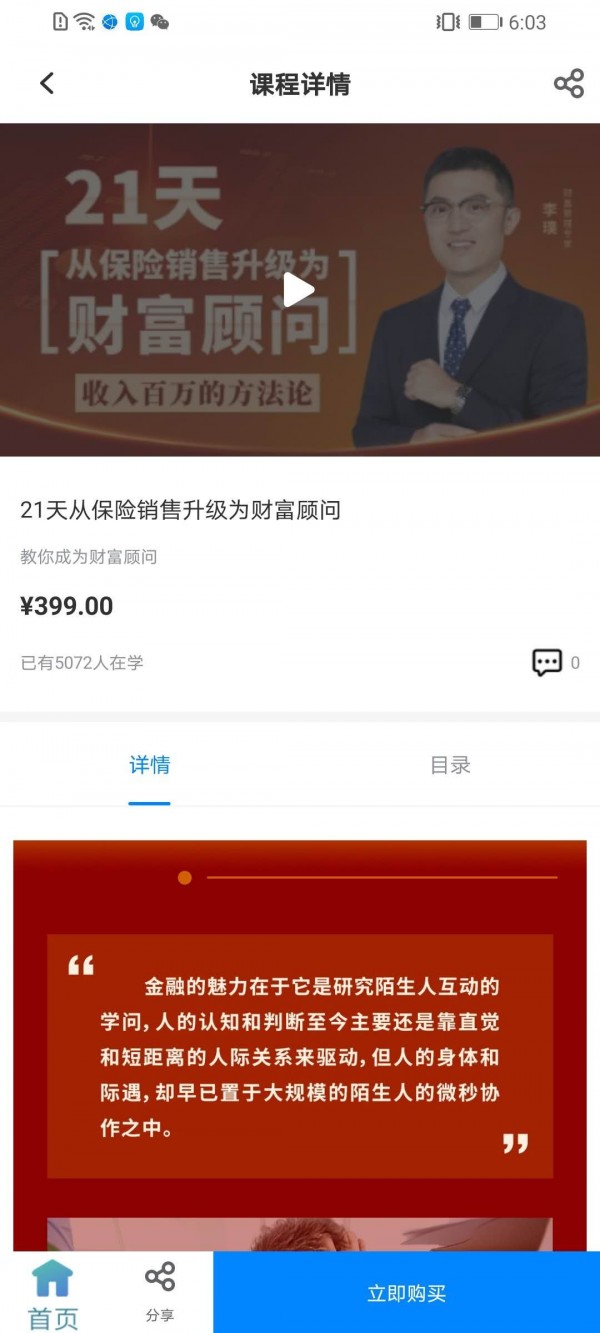The image size is (600, 1333).
Task: Select the 详情 tab
Action: 150,766
